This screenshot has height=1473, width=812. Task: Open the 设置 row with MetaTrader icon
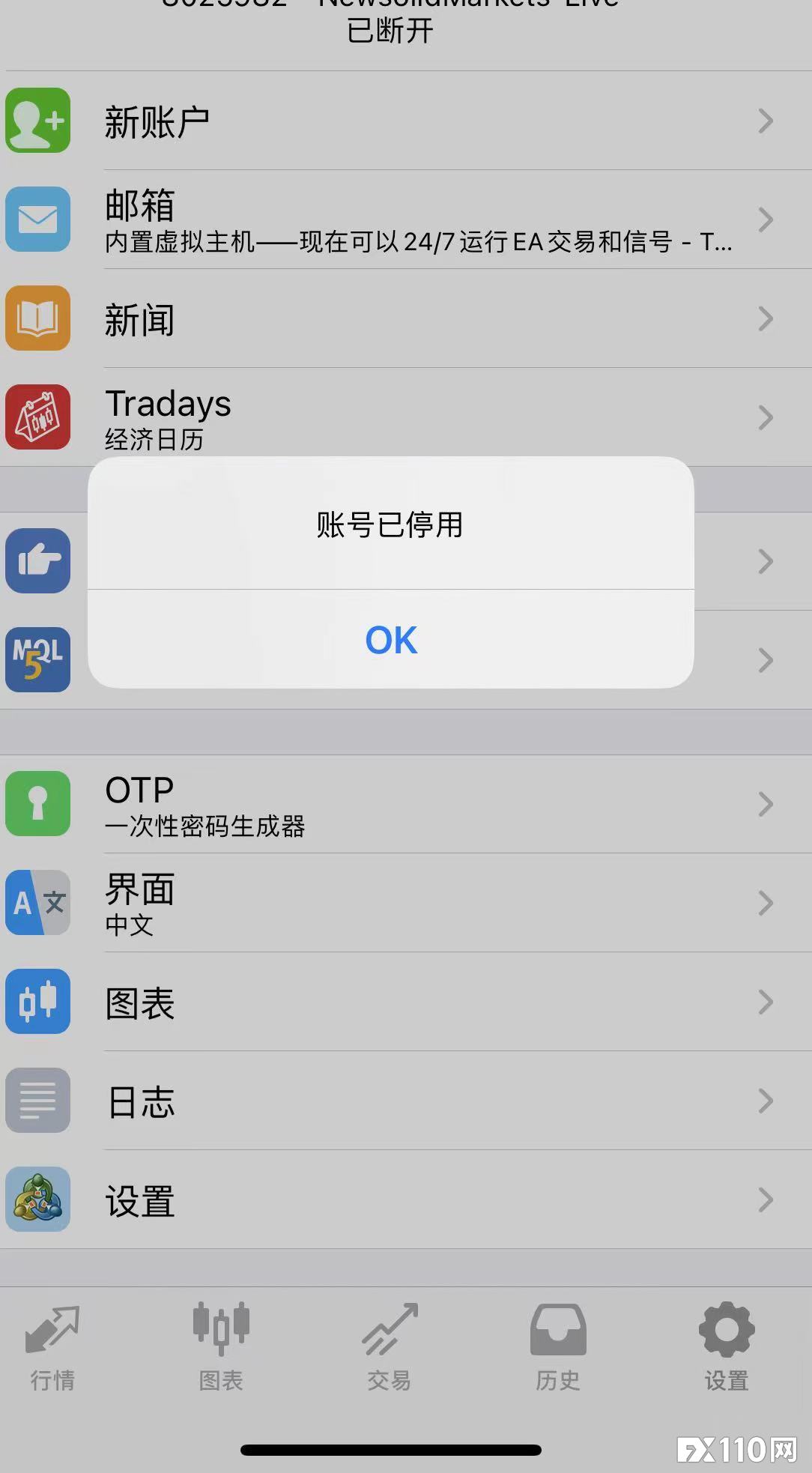pyautogui.click(x=405, y=1200)
